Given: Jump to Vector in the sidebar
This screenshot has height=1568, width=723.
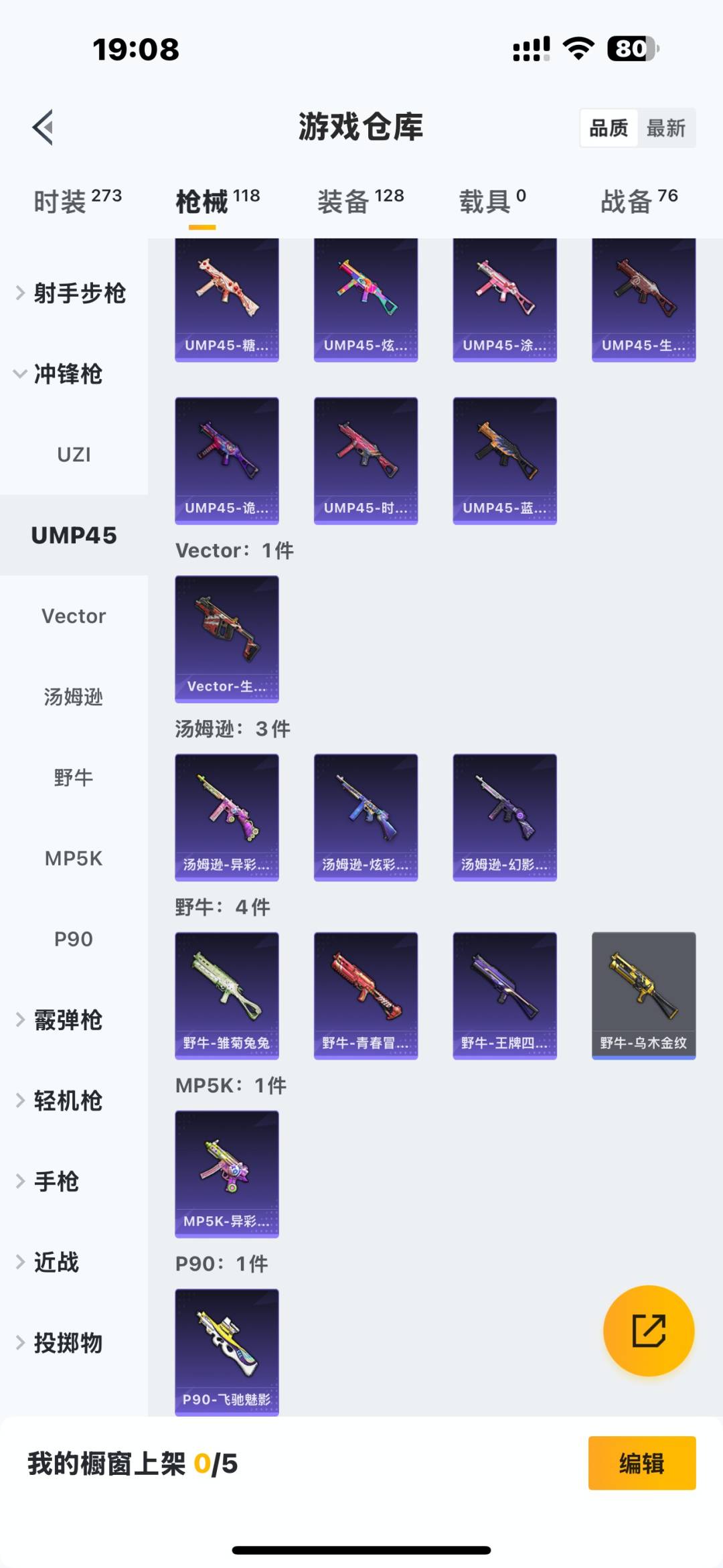Looking at the screenshot, I should click(74, 616).
